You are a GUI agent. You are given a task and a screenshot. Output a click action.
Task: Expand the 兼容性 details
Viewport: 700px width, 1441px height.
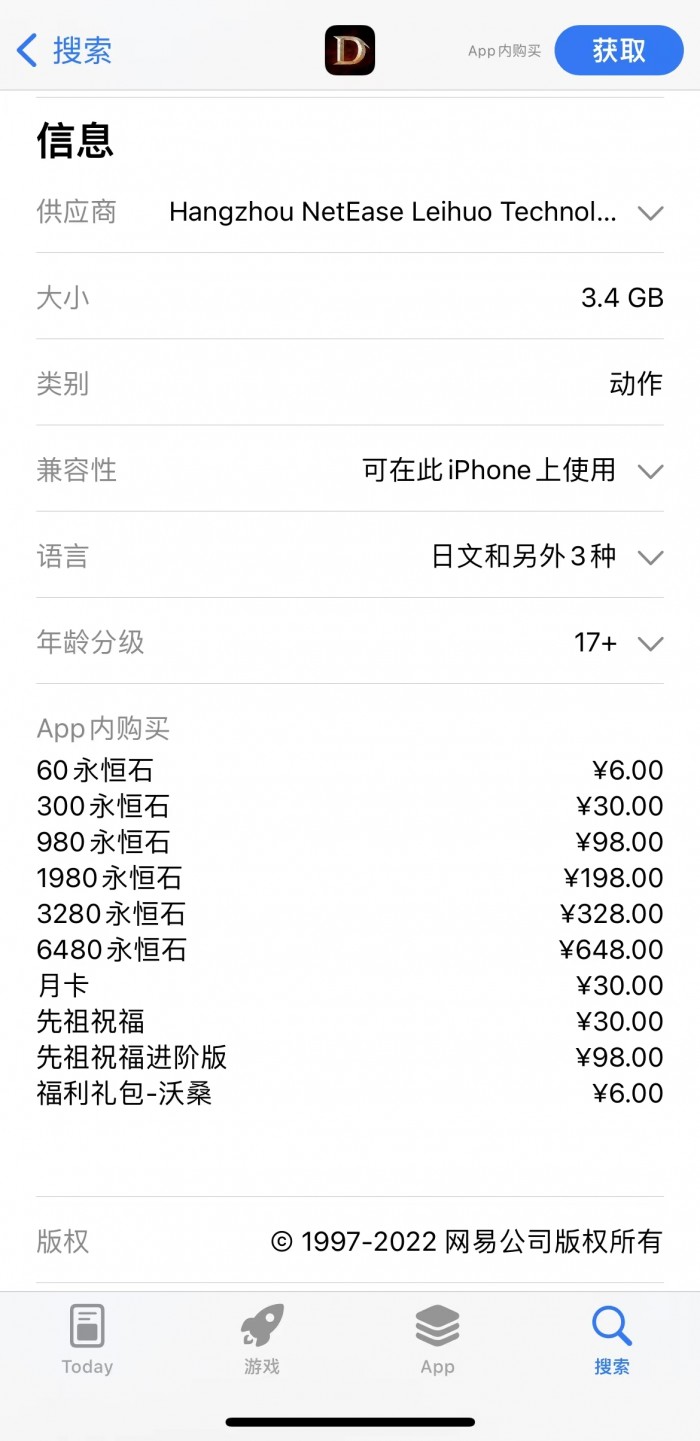(650, 471)
